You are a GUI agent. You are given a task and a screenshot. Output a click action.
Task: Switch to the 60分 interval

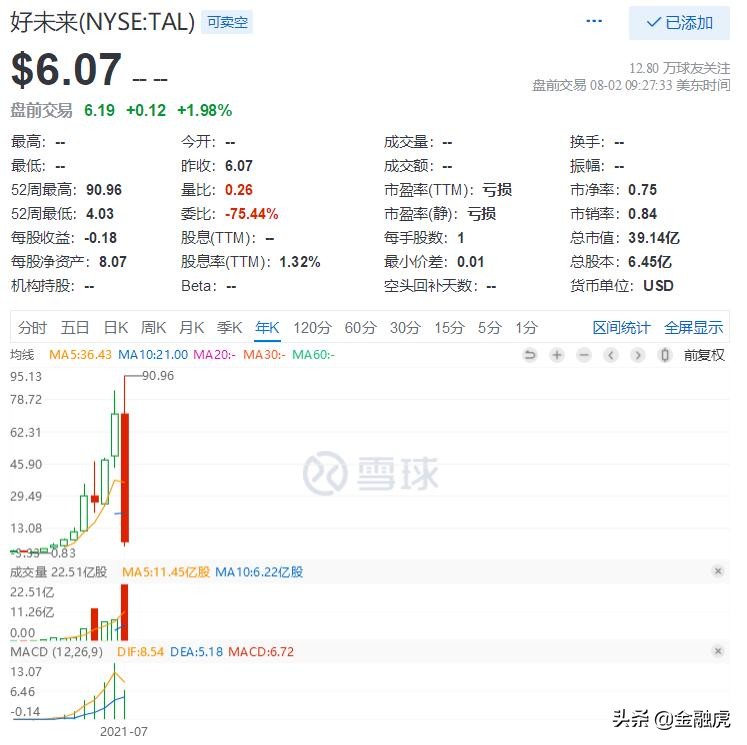(360, 327)
